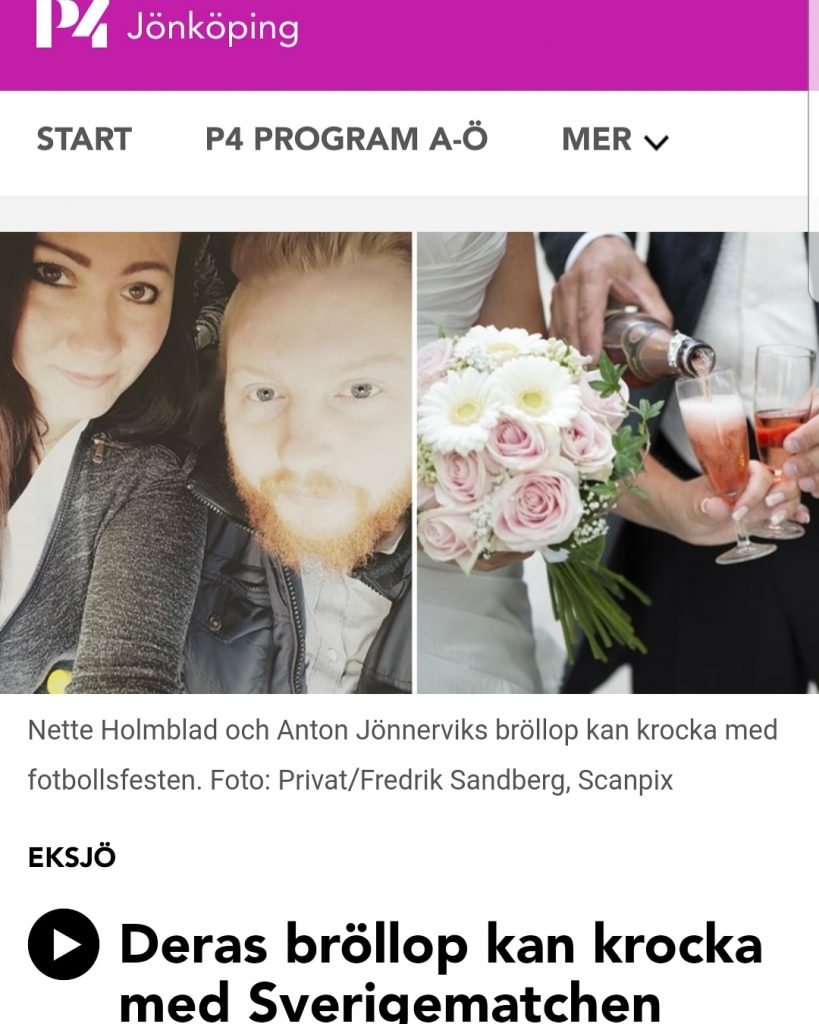The width and height of the screenshot is (819, 1024).
Task: Play the wedding article audio clip
Action: click(x=63, y=944)
